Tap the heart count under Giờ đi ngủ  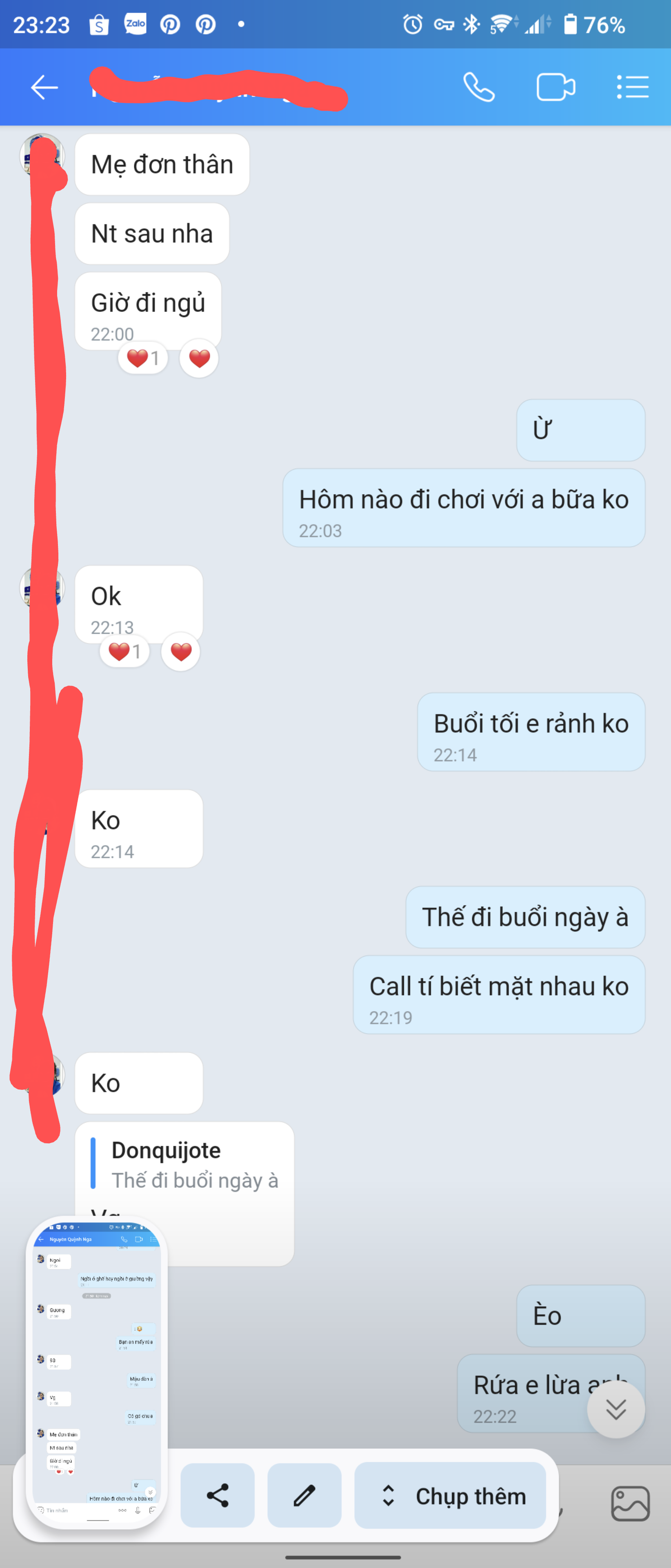143,358
